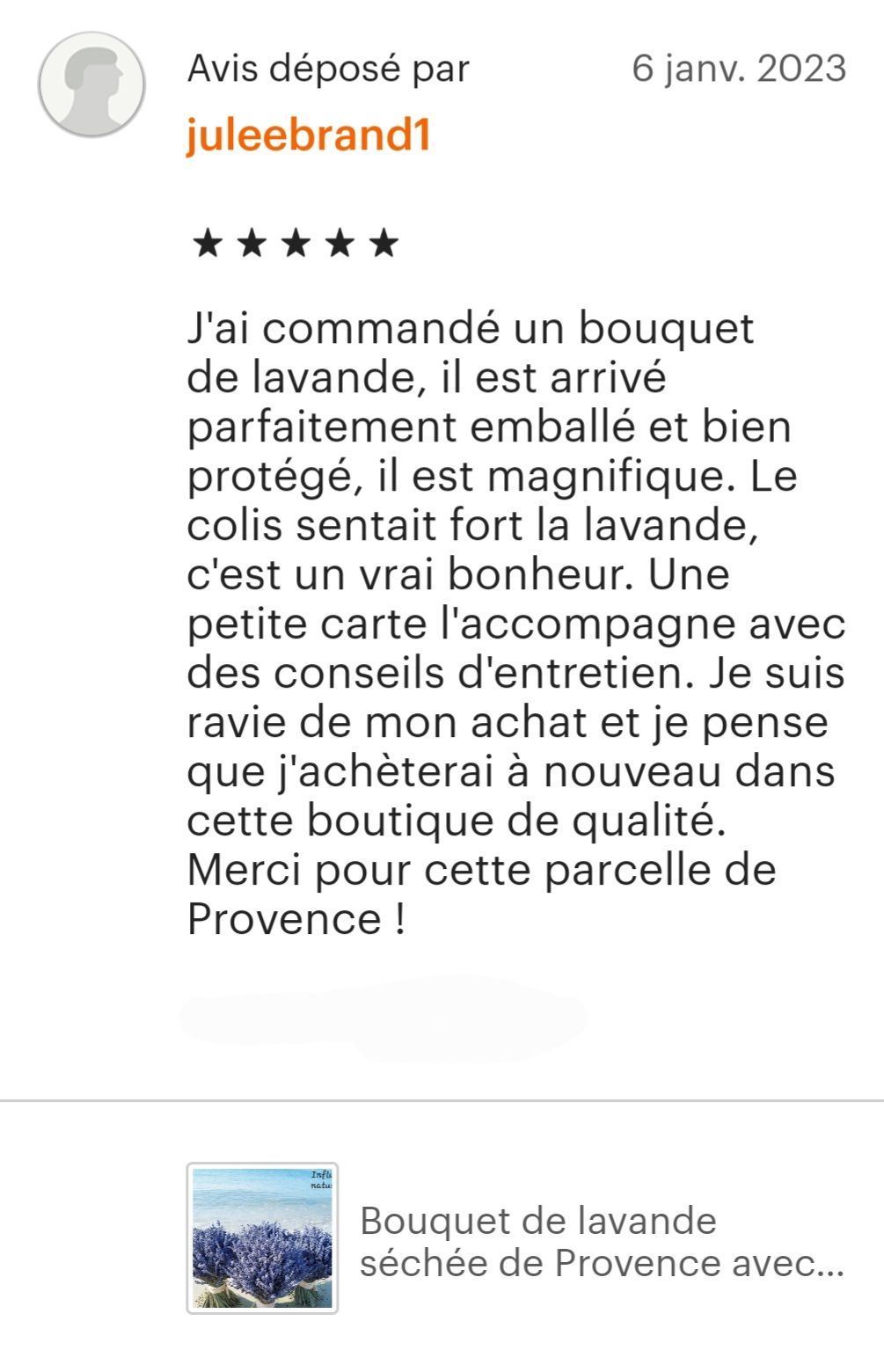Screen dimensions: 884x1372
Task: Open reviewer juleebrand1's profile
Action: click(308, 135)
